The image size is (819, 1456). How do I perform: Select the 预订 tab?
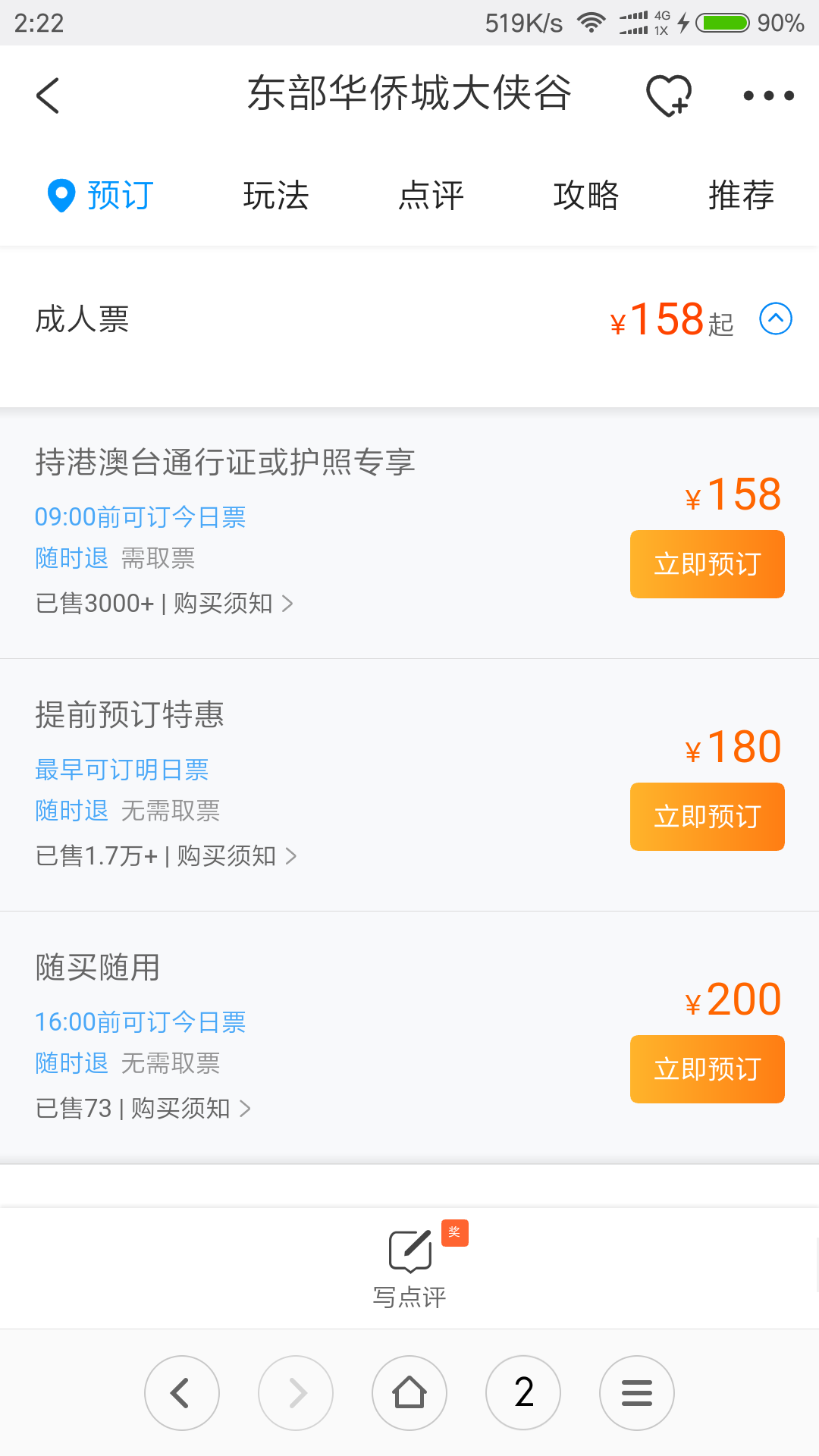pos(100,196)
